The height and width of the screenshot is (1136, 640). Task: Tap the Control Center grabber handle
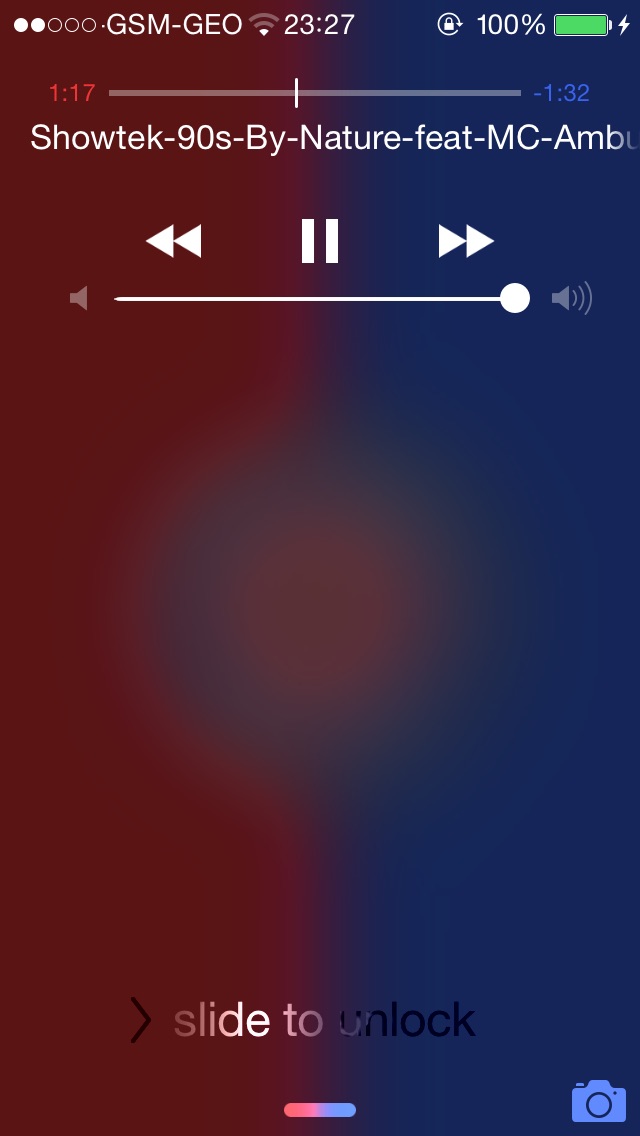pyautogui.click(x=320, y=1110)
